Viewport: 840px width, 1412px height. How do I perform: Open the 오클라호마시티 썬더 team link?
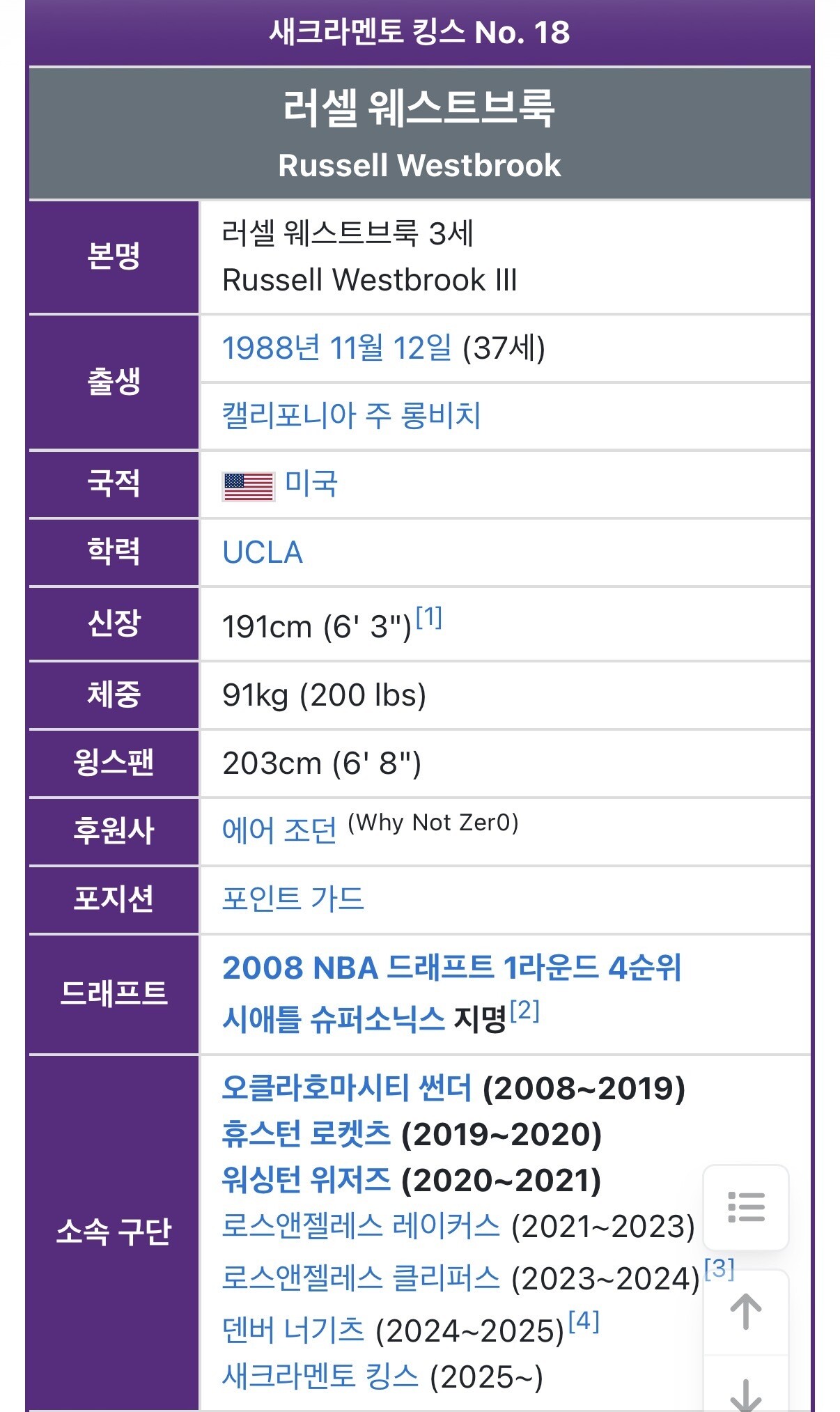tap(347, 1088)
